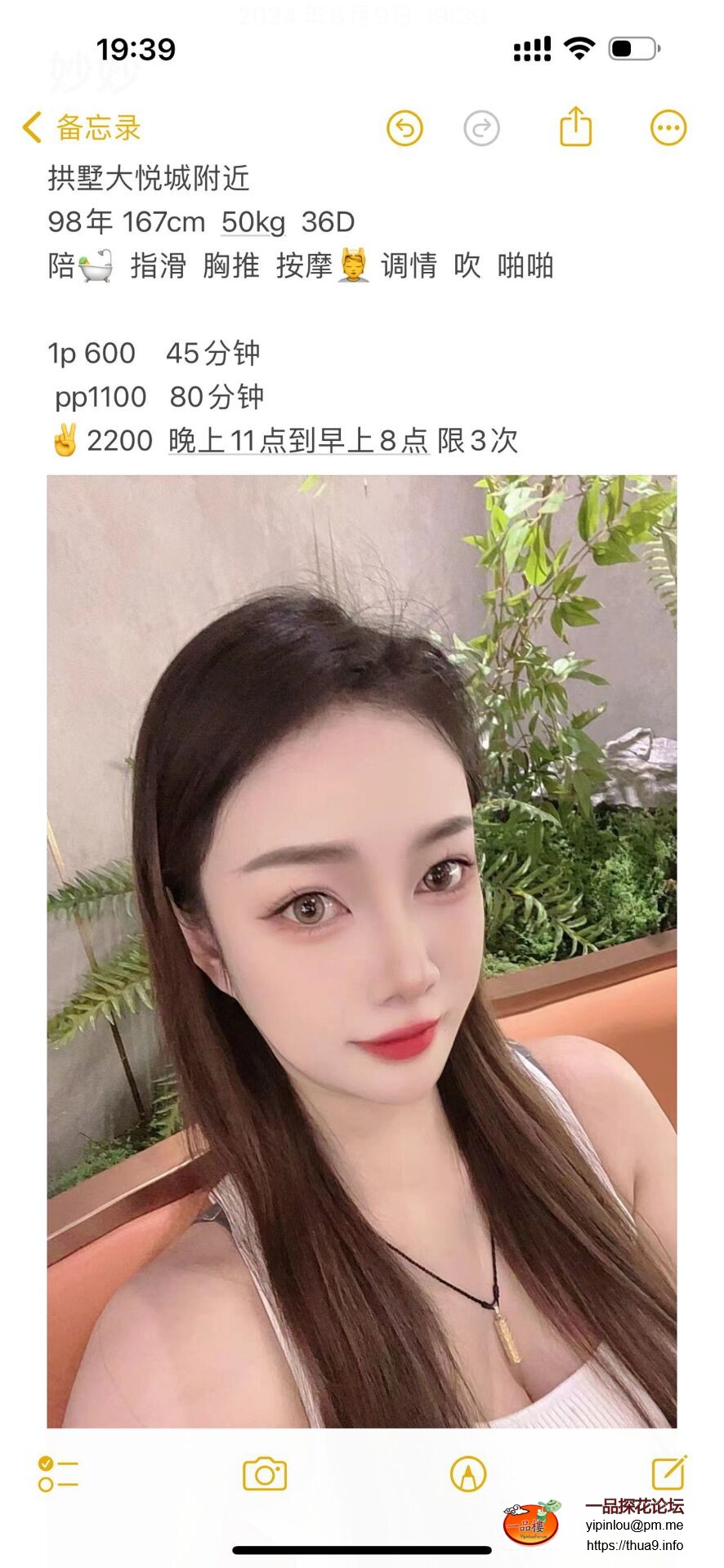Add a checklist to the note

pyautogui.click(x=58, y=1474)
